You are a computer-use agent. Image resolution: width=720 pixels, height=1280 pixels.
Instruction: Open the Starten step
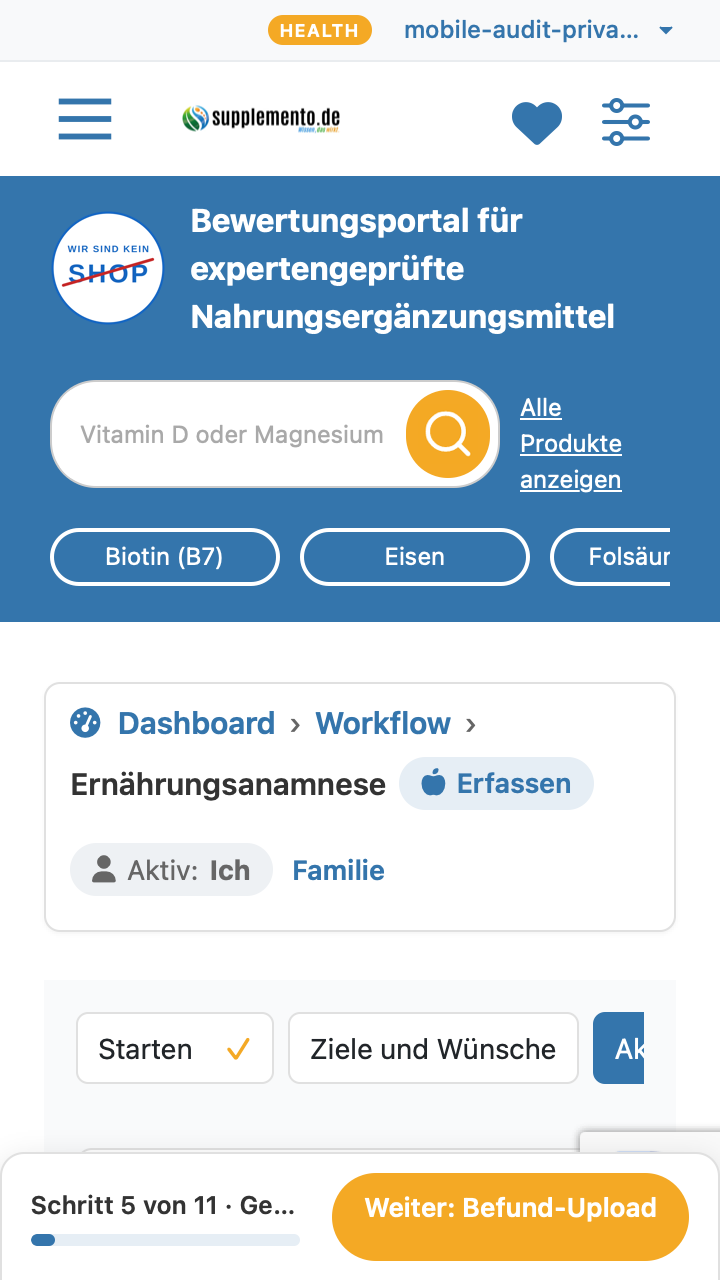tap(175, 1048)
